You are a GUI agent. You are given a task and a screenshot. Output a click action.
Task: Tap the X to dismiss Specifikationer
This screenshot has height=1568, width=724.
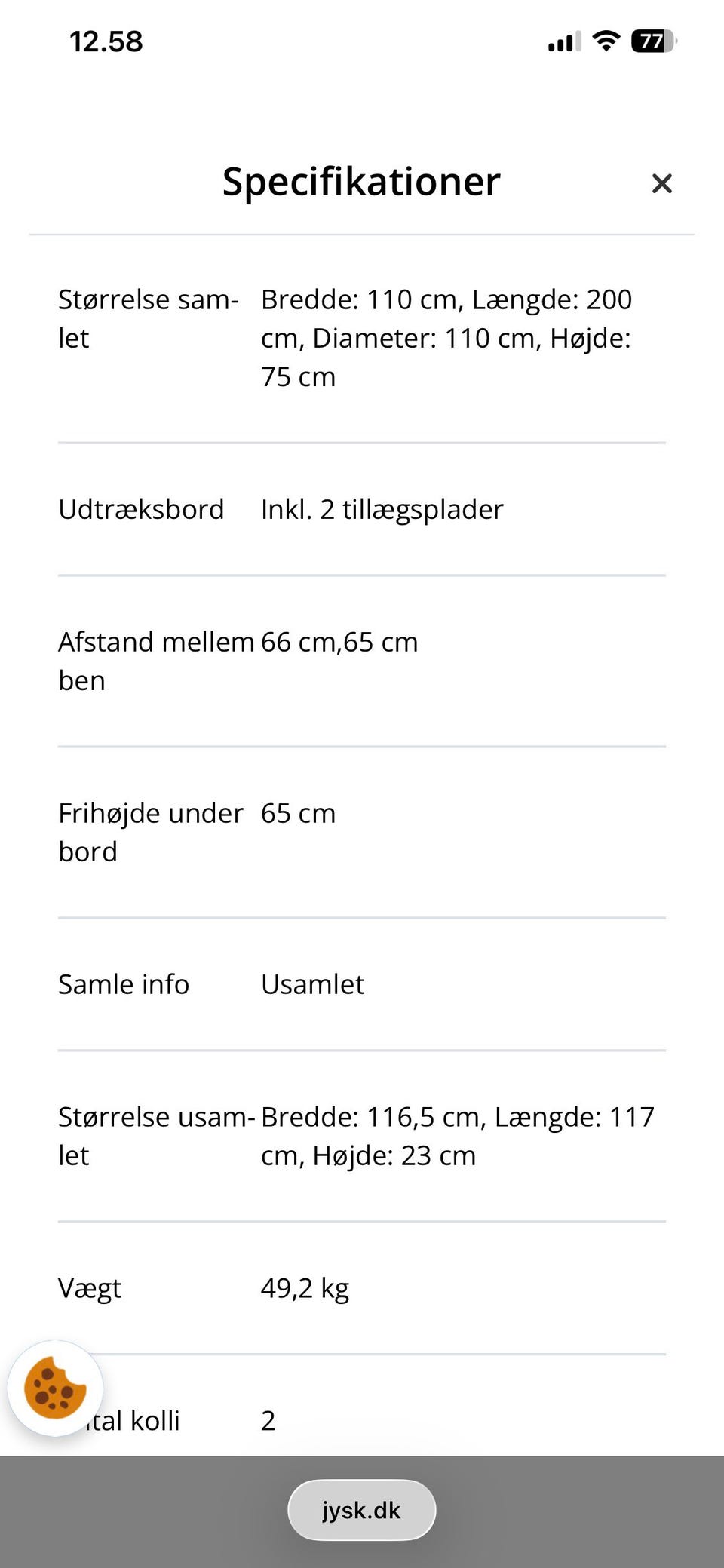661,183
